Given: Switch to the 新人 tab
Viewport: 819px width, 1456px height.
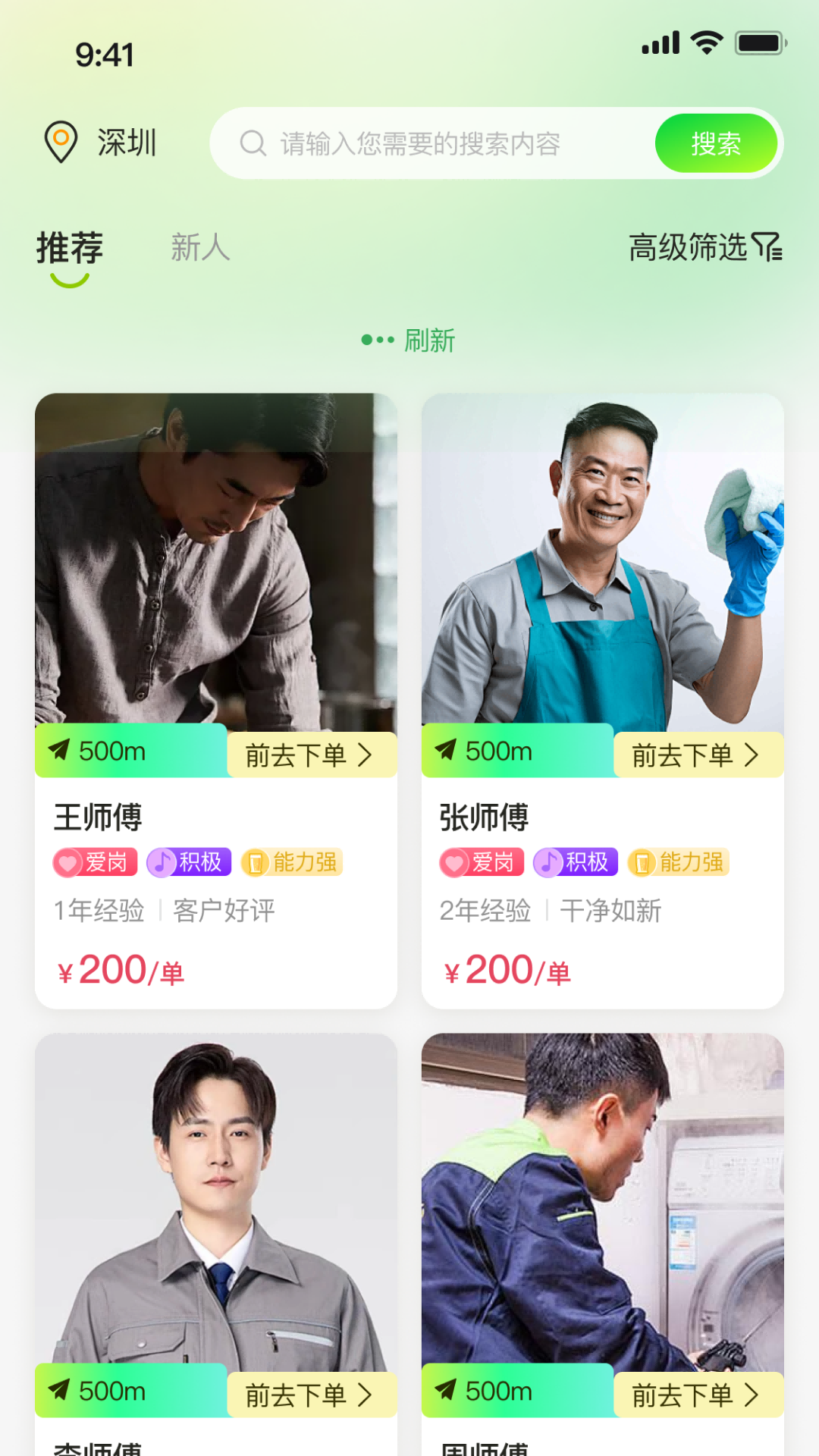Looking at the screenshot, I should [x=200, y=248].
